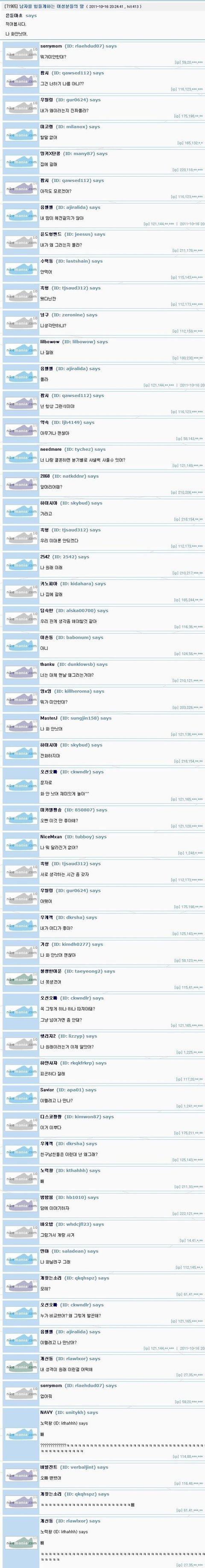Screen dimensions: 205x1568
Task: Tap the NAVY username
Action: coord(46,1412)
